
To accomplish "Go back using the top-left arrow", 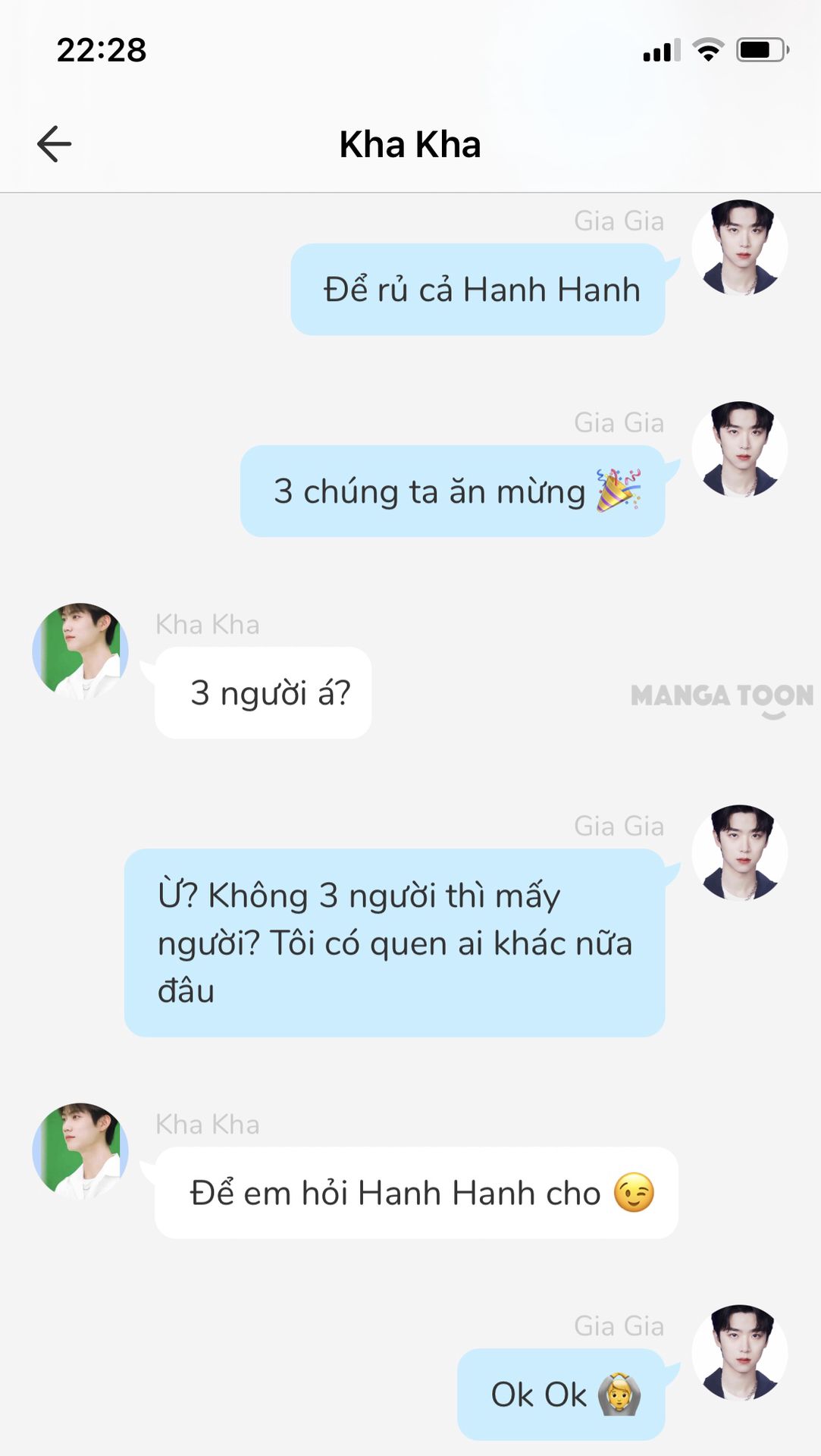I will [x=54, y=144].
